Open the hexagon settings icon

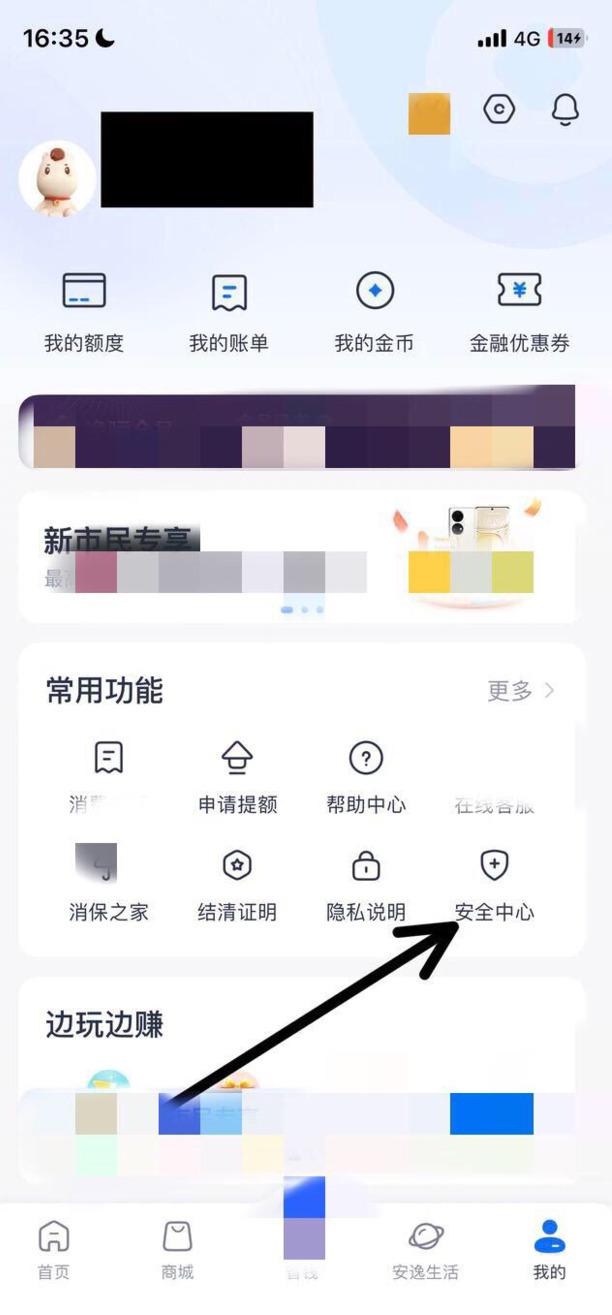click(499, 109)
